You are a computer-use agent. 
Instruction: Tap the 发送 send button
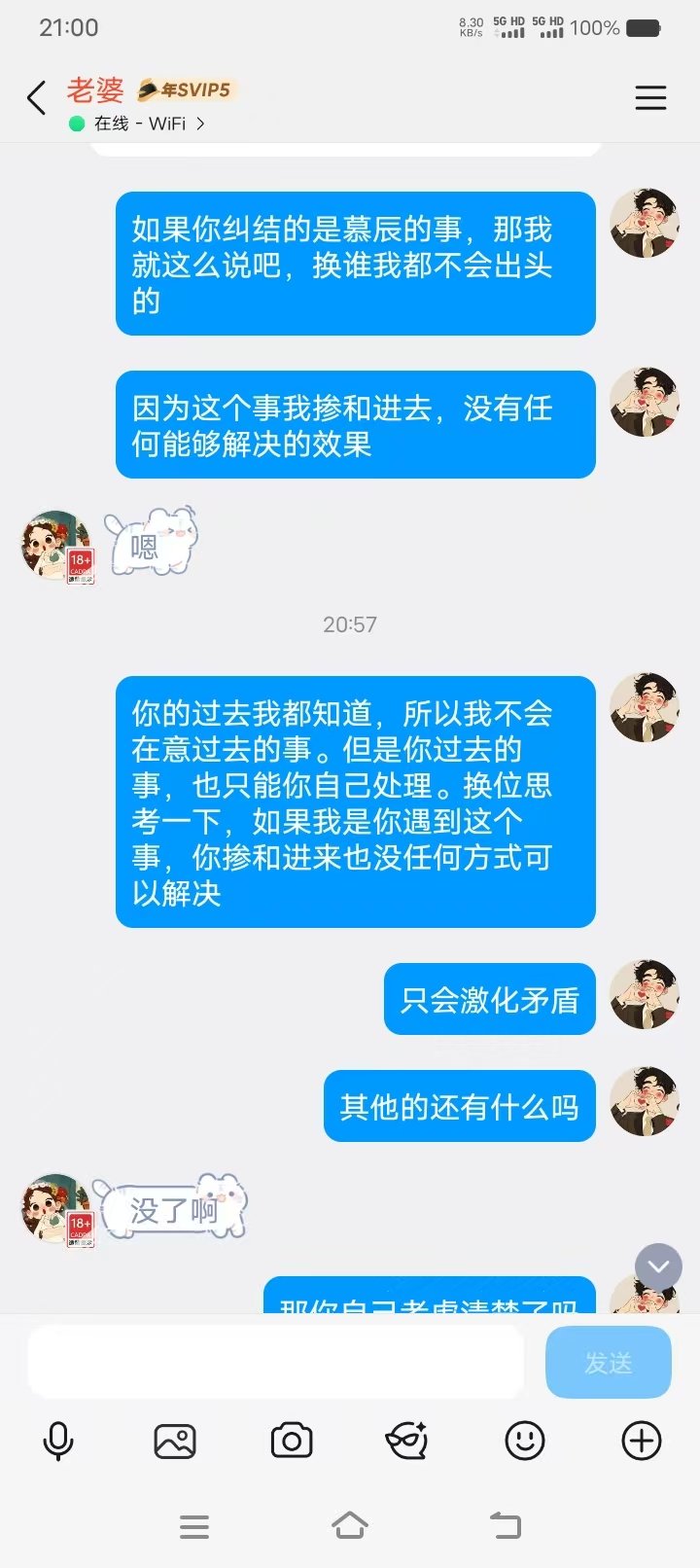(609, 1363)
